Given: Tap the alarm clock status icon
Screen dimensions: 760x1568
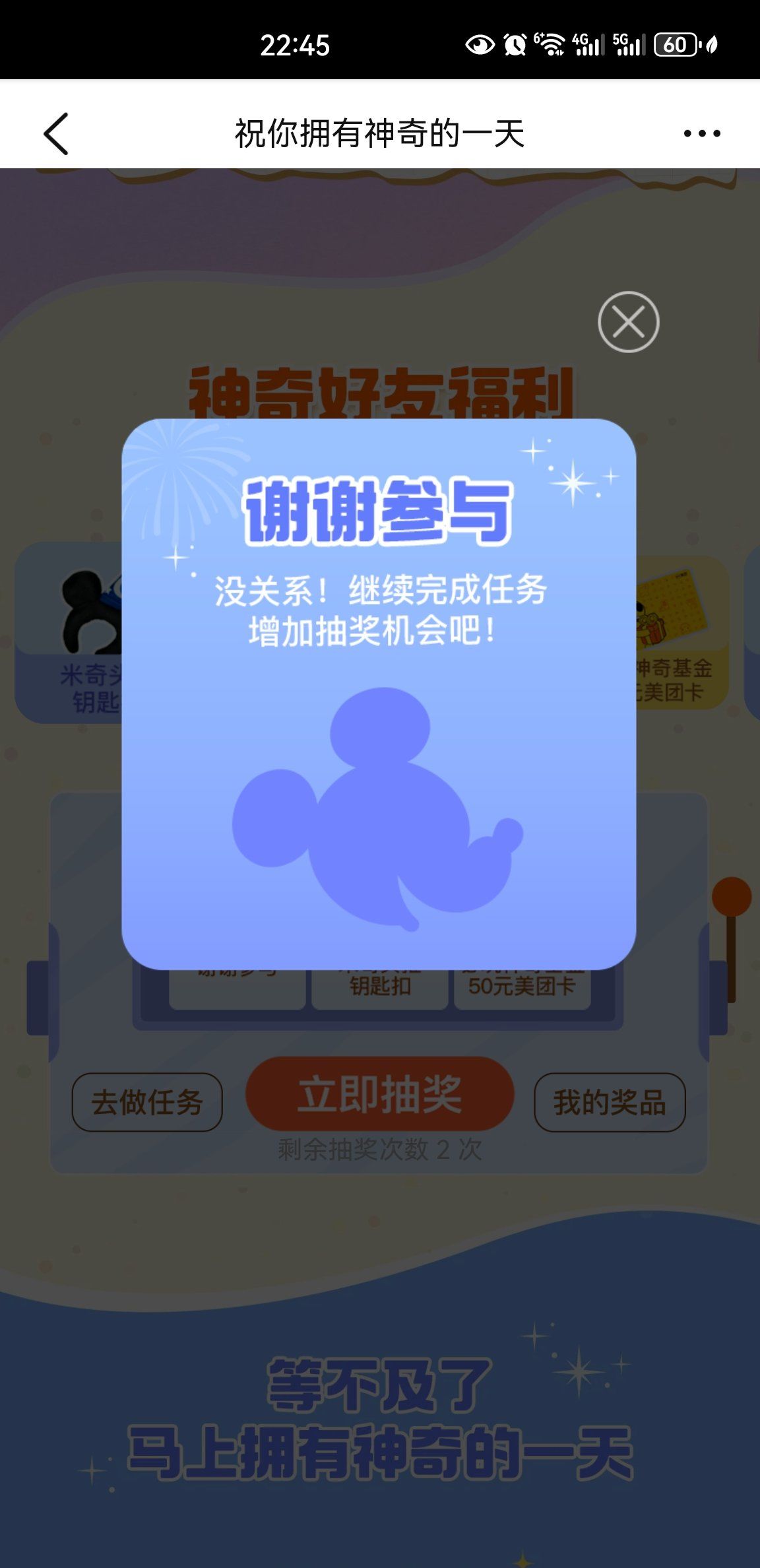Looking at the screenshot, I should pos(515,45).
